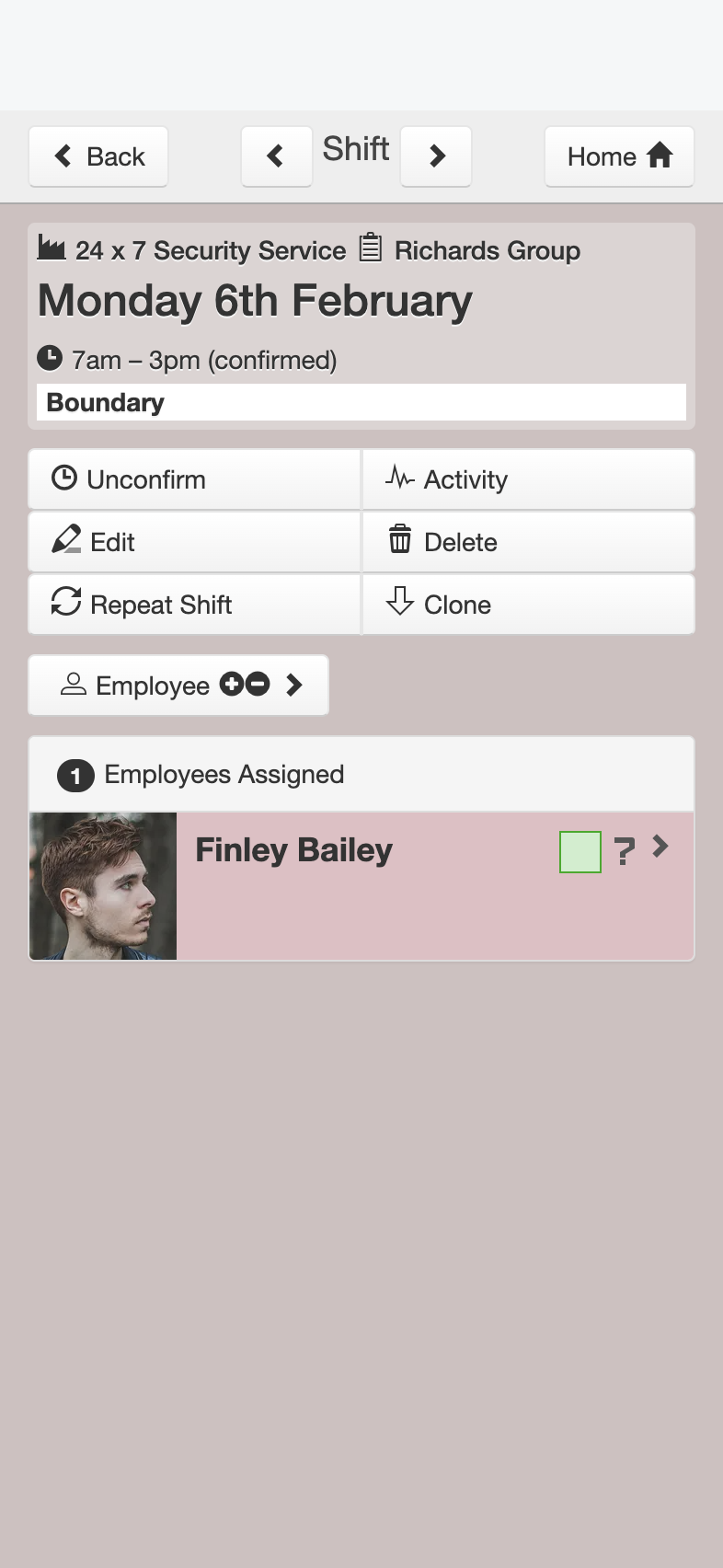
Task: Open the Home screen button
Action: (619, 156)
